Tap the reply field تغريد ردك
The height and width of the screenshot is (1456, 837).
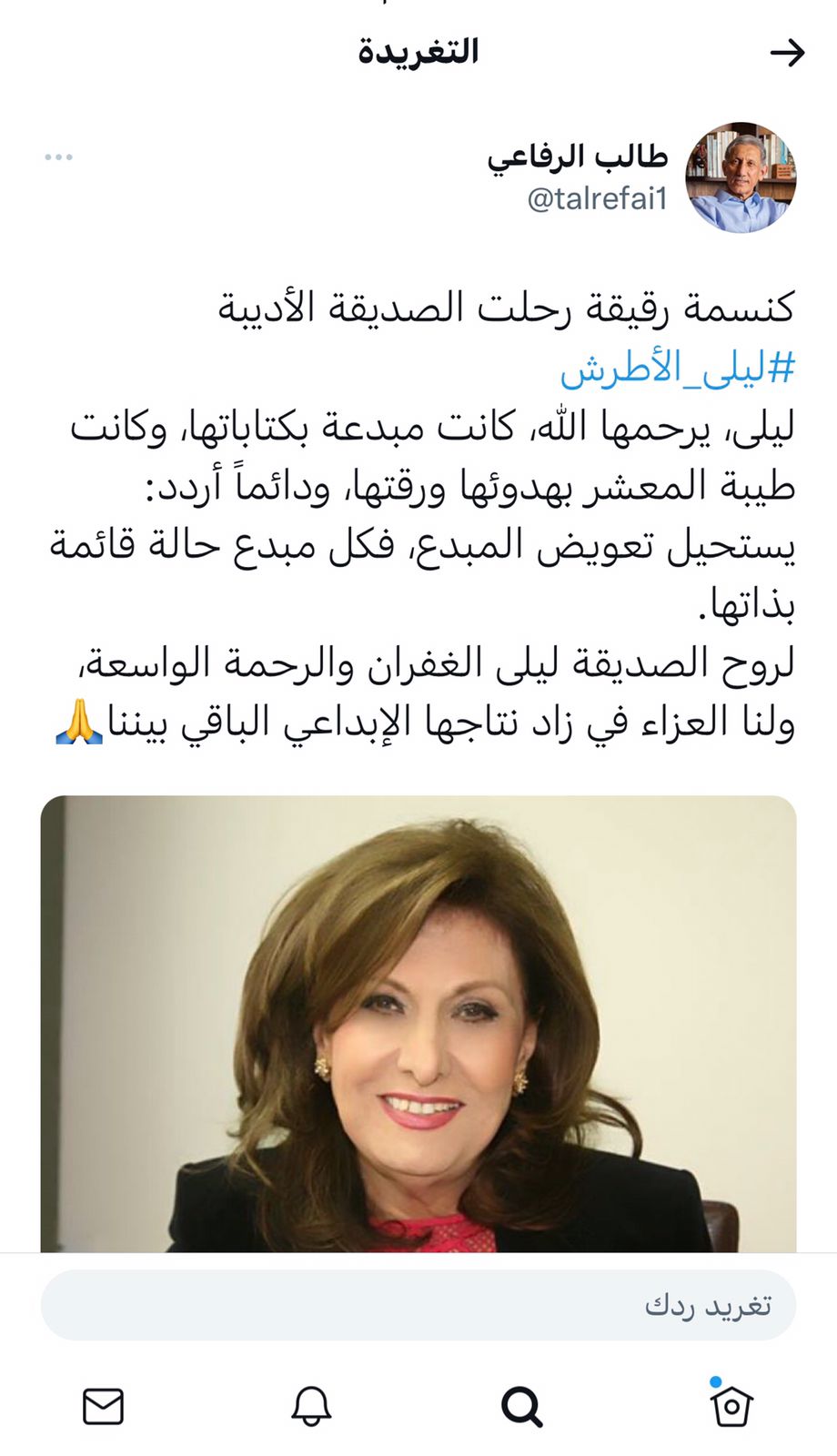click(418, 1305)
